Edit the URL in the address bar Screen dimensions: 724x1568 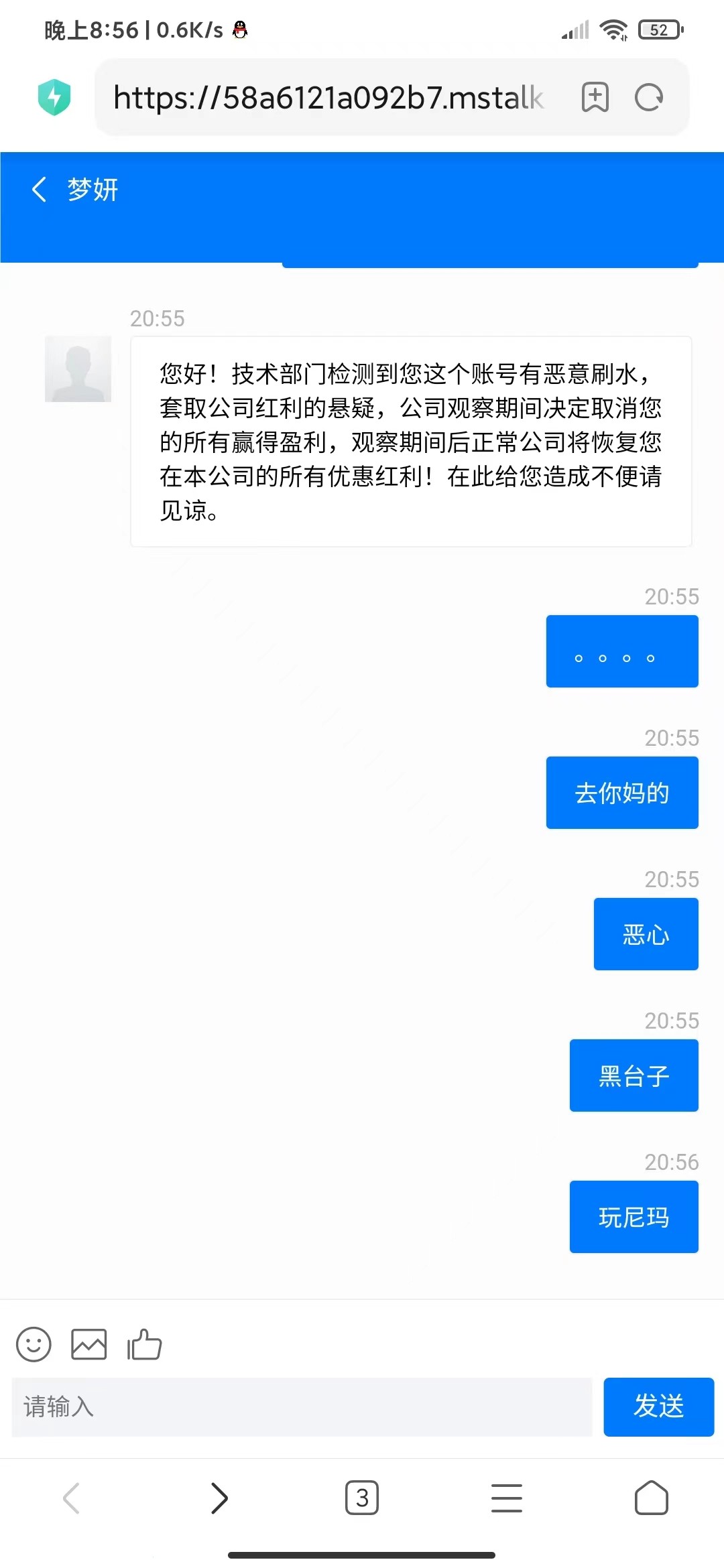click(x=328, y=97)
